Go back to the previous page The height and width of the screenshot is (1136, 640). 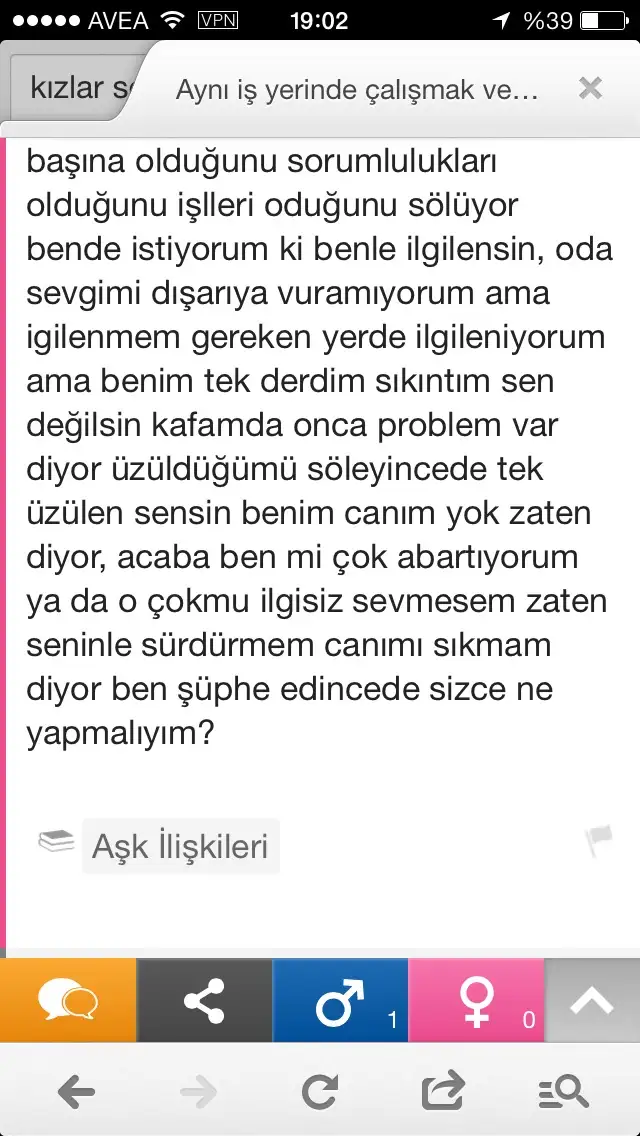point(76,1092)
